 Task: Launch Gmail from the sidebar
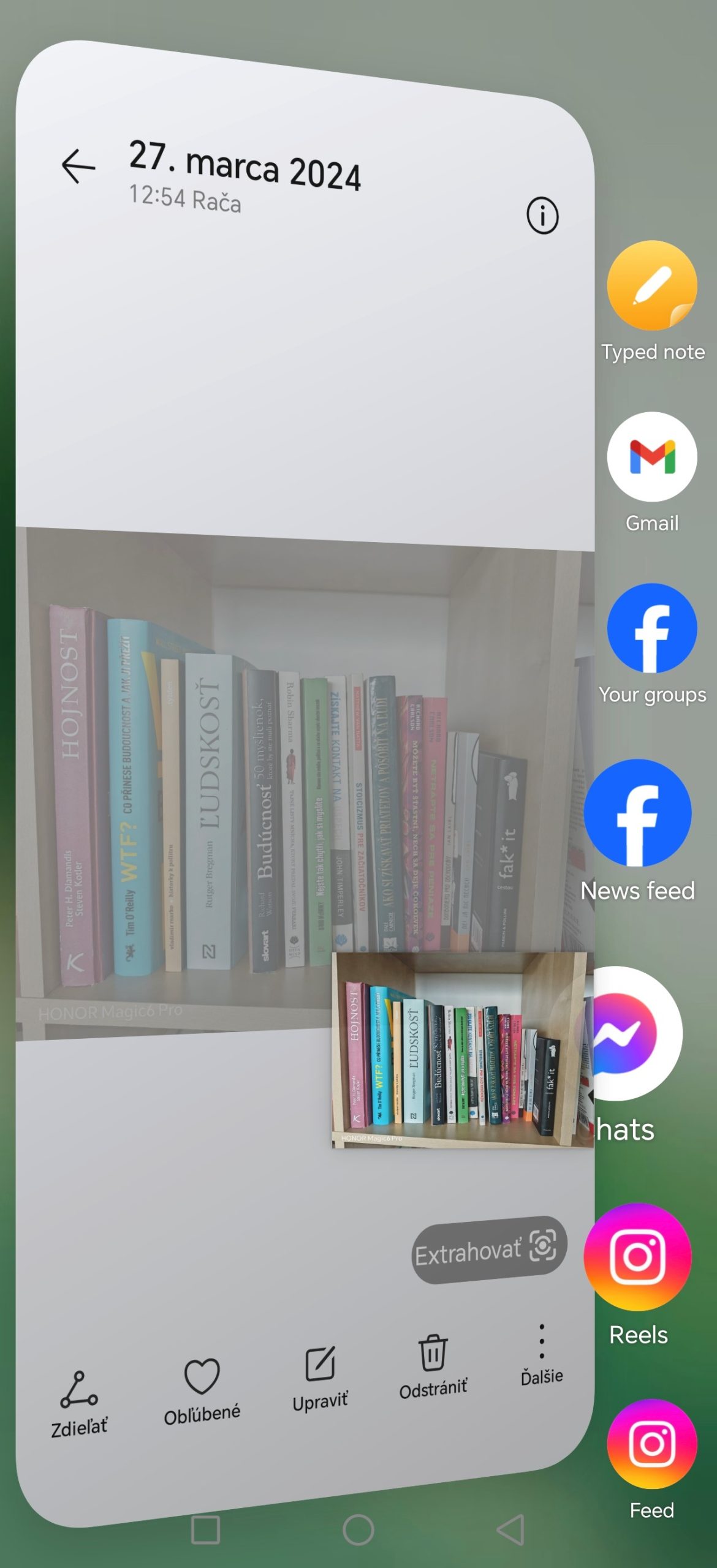click(x=652, y=457)
